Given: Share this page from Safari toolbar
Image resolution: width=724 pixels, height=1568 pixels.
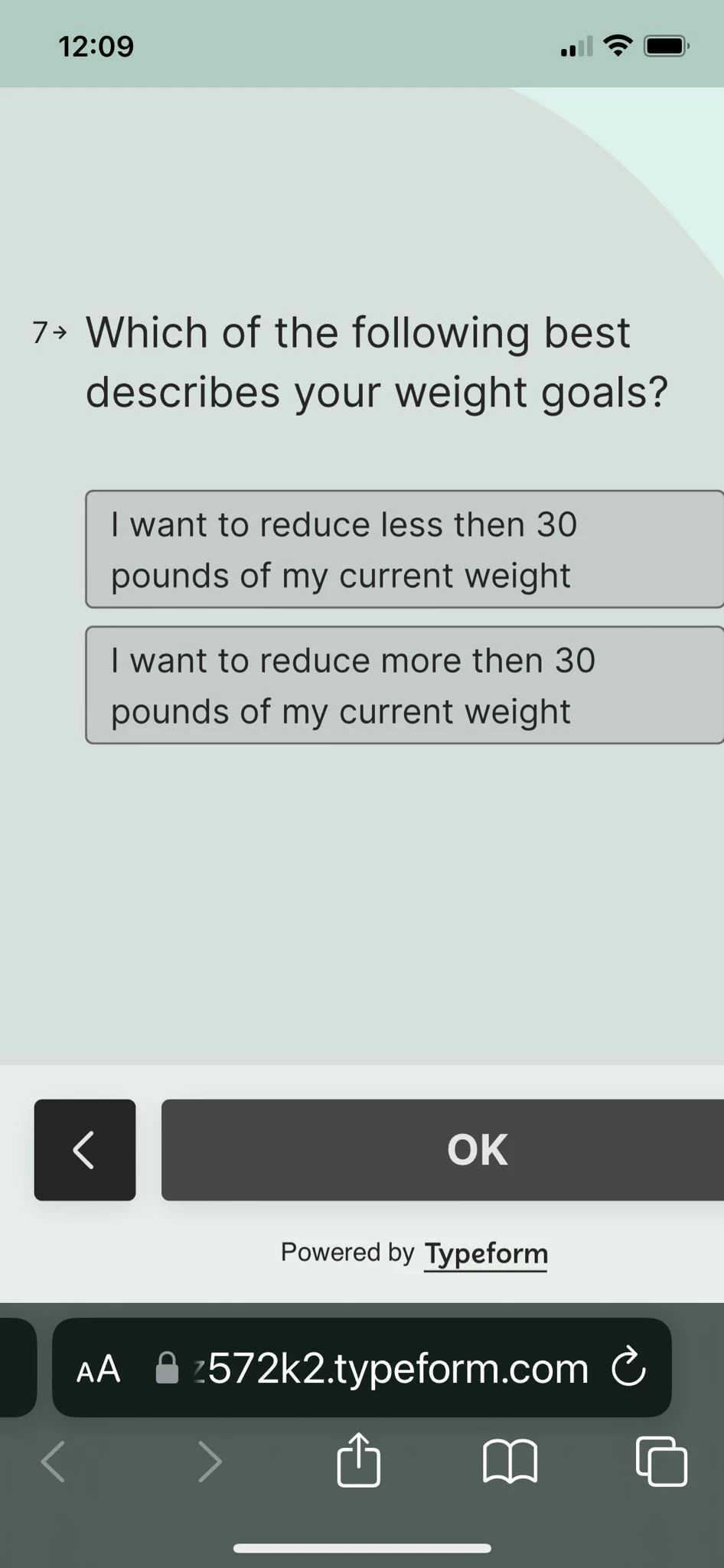Looking at the screenshot, I should (x=358, y=1461).
